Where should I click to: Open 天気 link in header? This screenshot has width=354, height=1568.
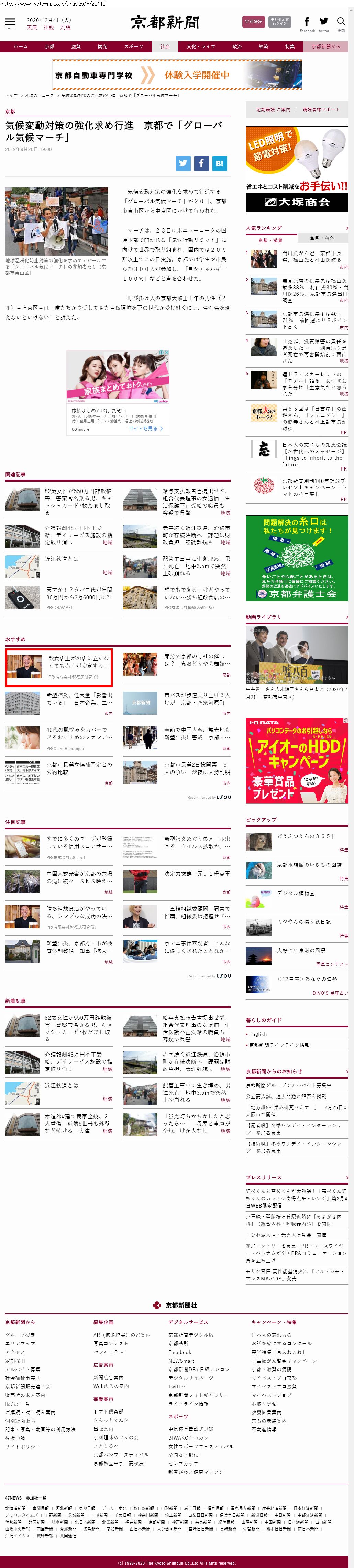pyautogui.click(x=32, y=28)
